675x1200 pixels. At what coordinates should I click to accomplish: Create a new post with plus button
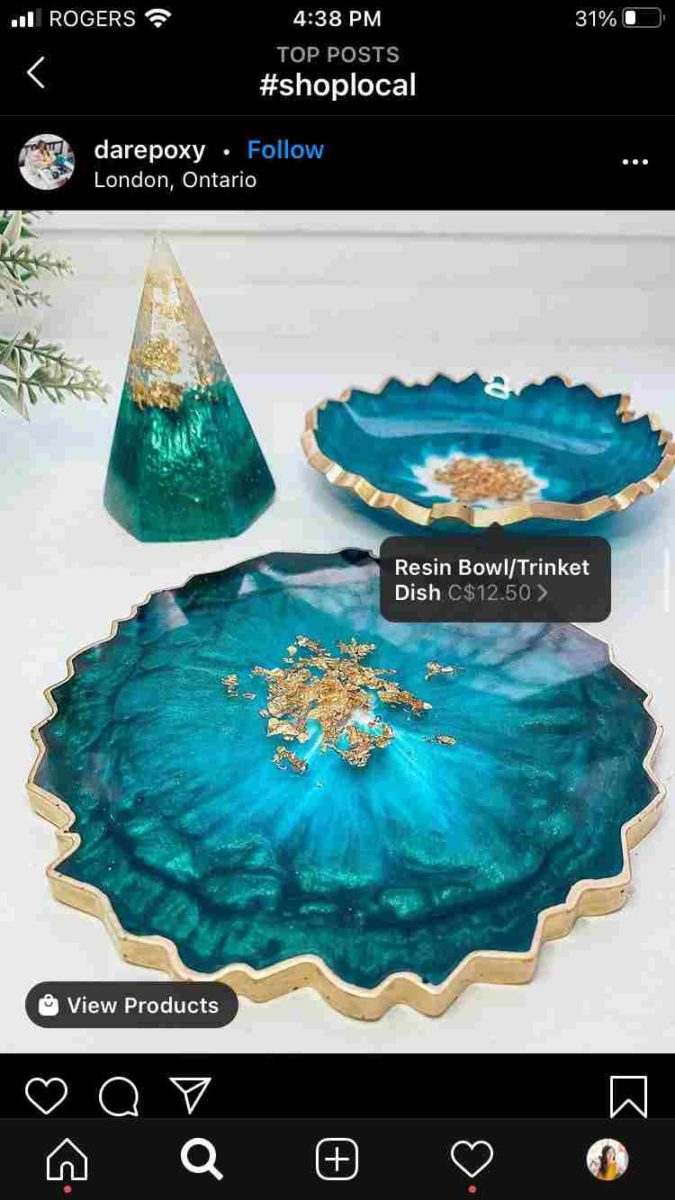[x=337, y=1160]
